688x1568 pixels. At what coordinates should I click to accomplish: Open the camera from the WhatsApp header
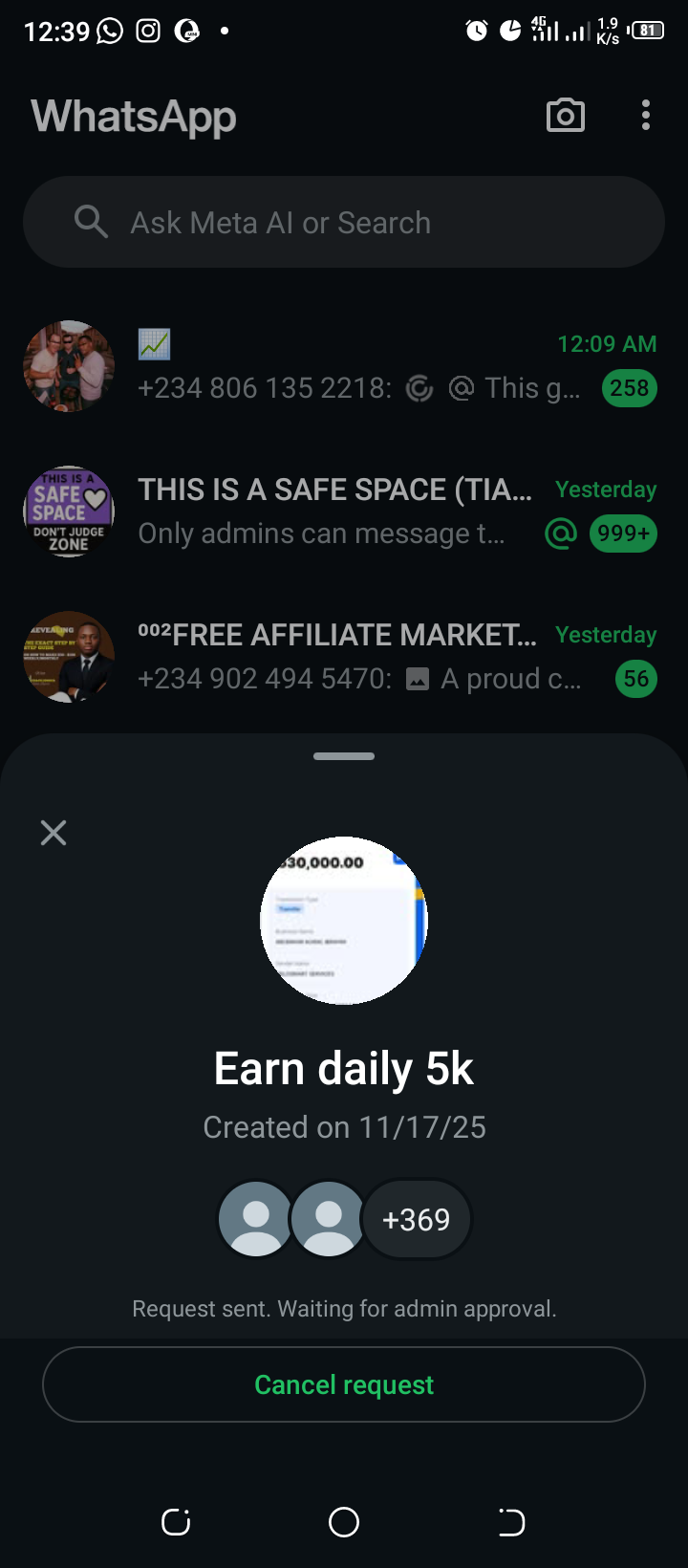pos(565,116)
